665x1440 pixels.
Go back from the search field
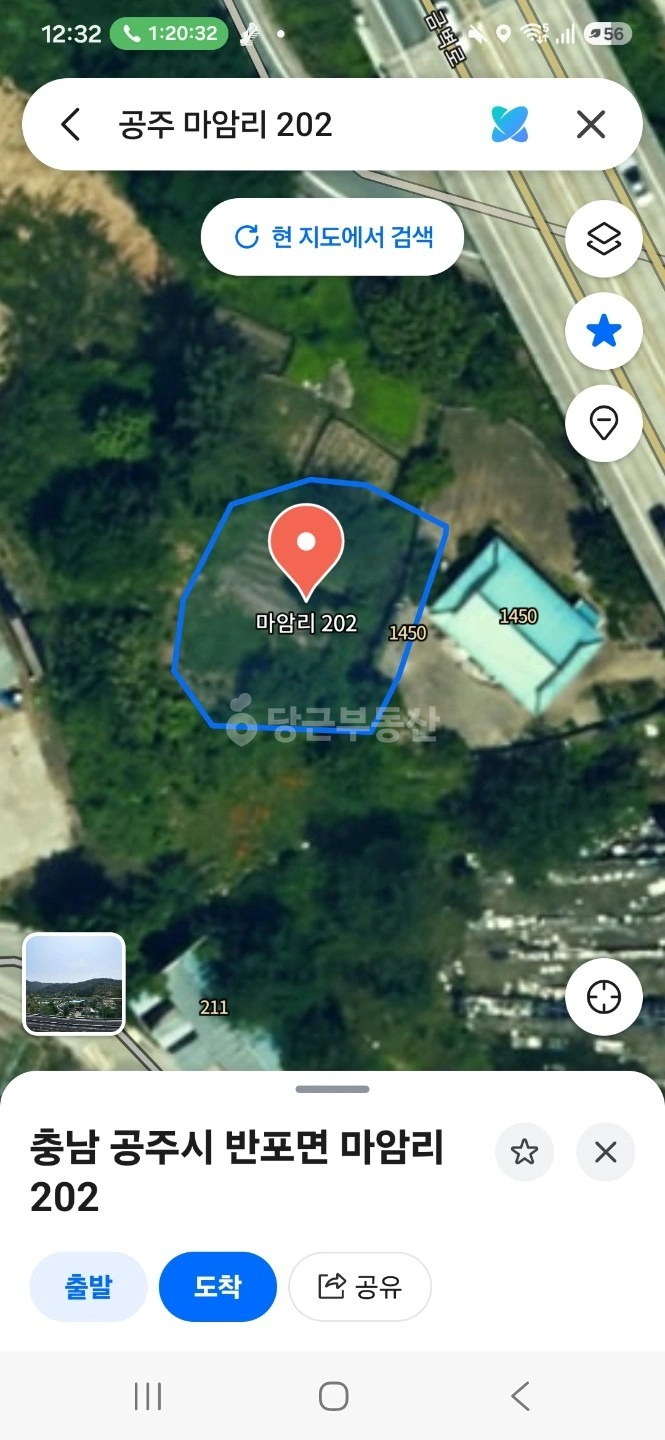[x=70, y=125]
